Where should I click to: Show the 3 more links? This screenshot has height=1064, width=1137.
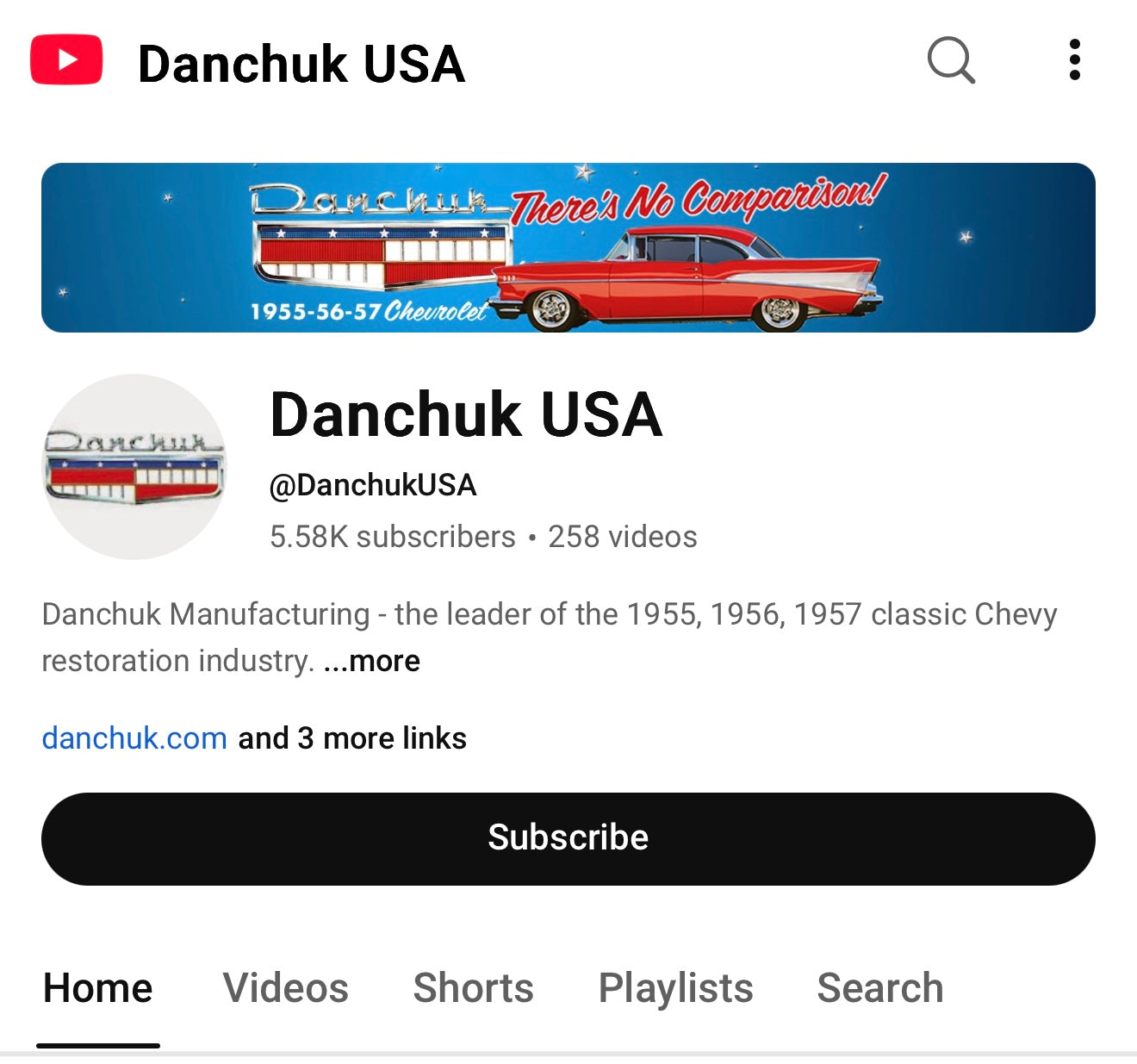click(352, 738)
